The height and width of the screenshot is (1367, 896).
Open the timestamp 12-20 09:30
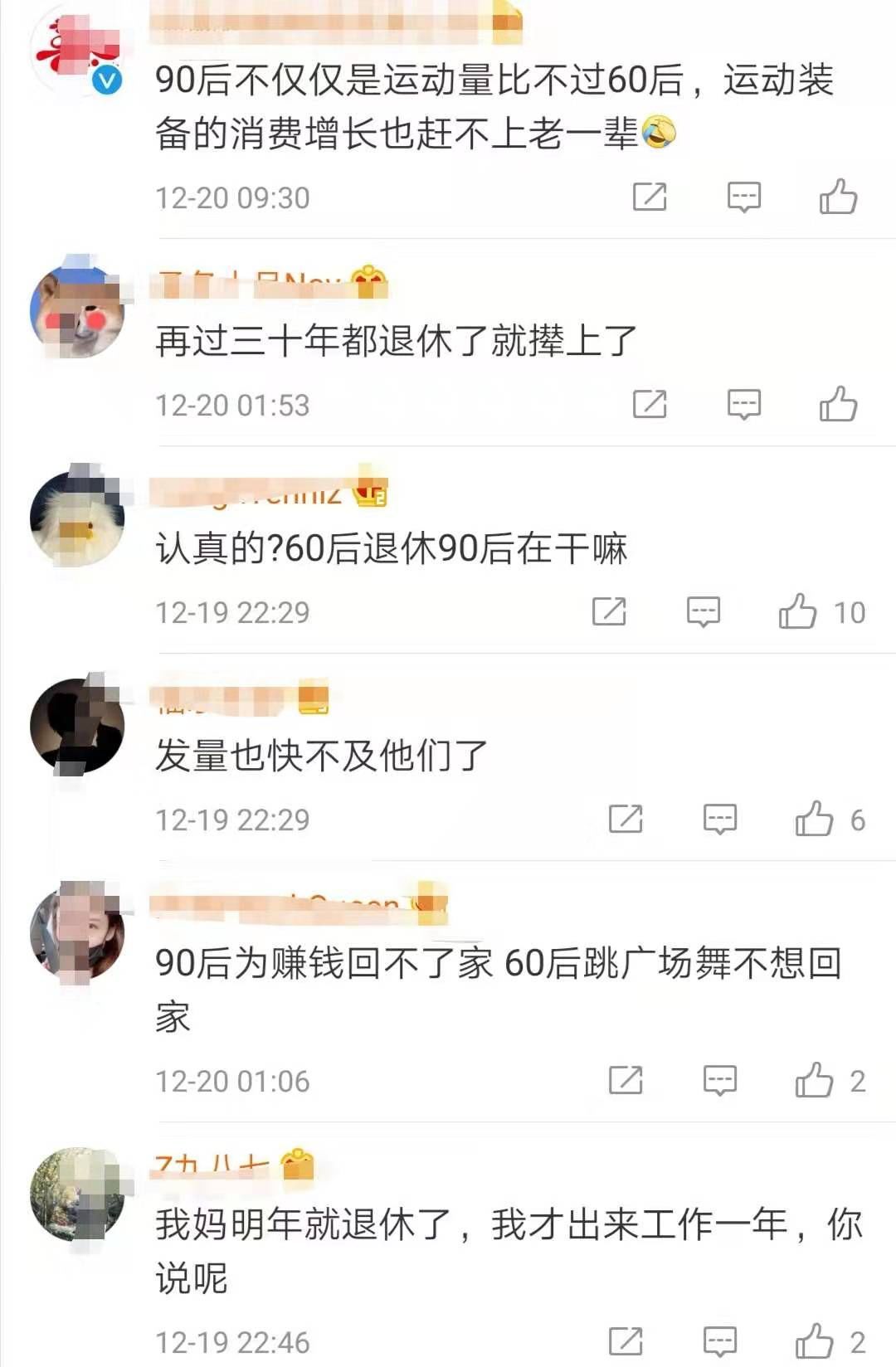[x=231, y=197]
